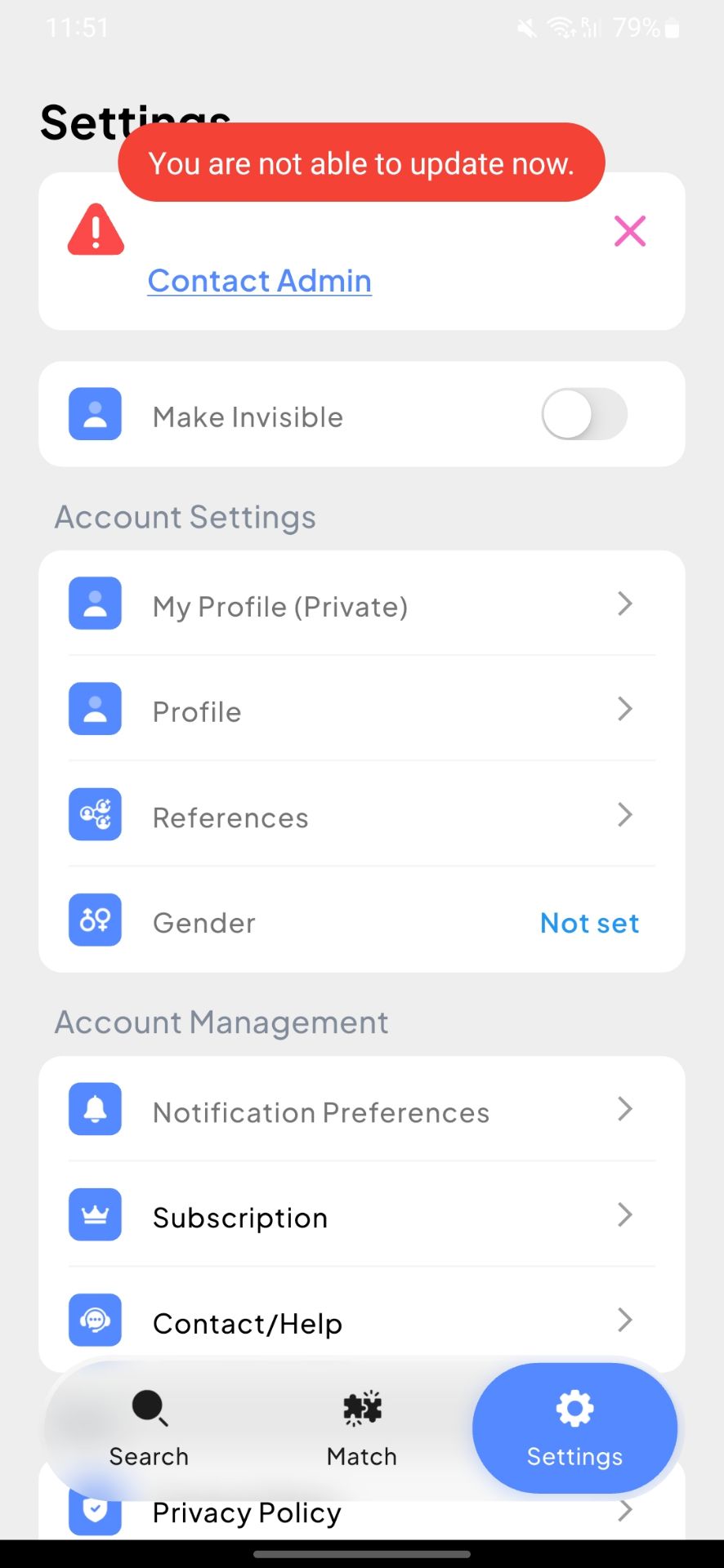Toggle the Make Invisible switch

584,414
